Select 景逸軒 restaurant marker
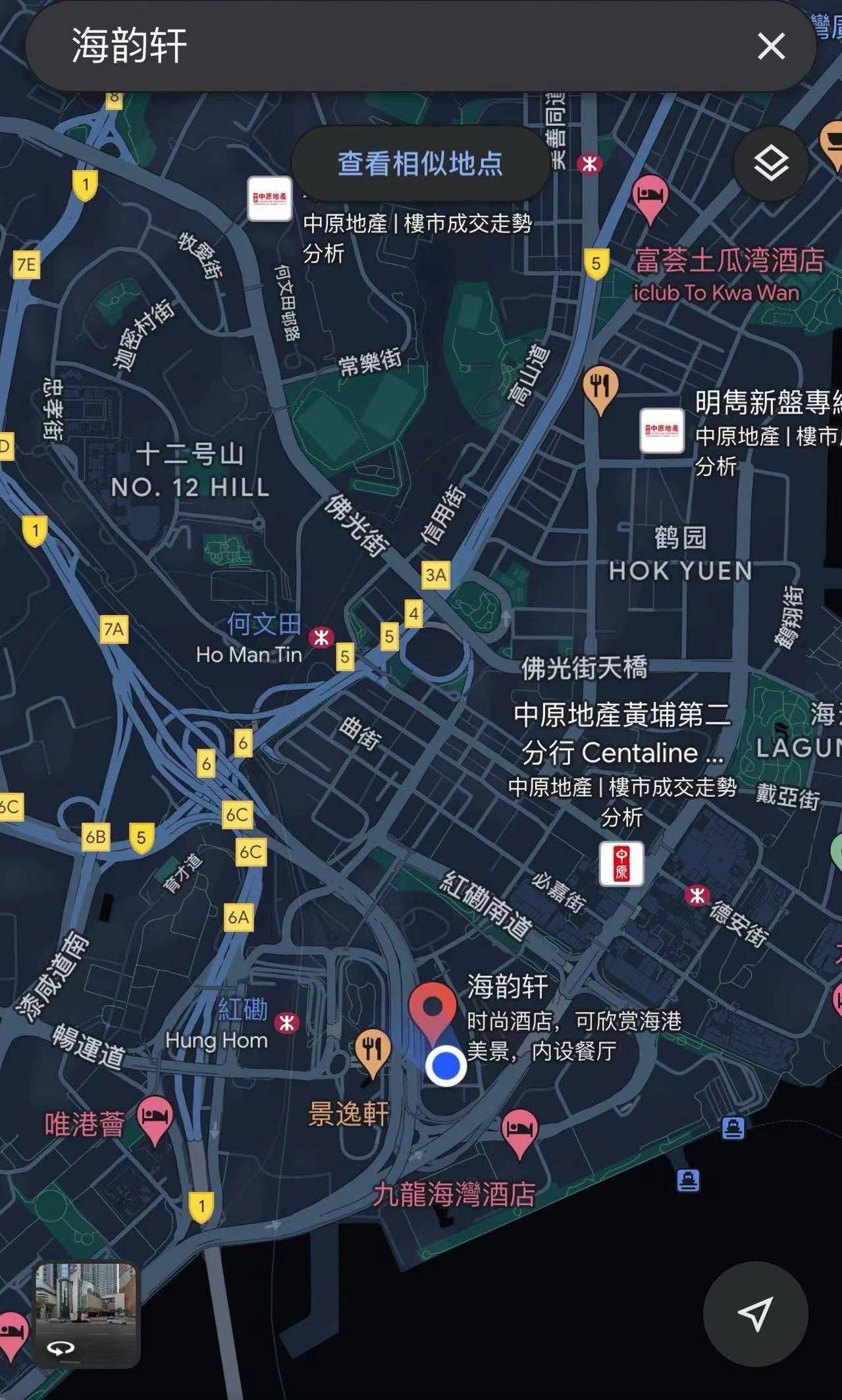This screenshot has height=1400, width=842. tap(373, 1052)
